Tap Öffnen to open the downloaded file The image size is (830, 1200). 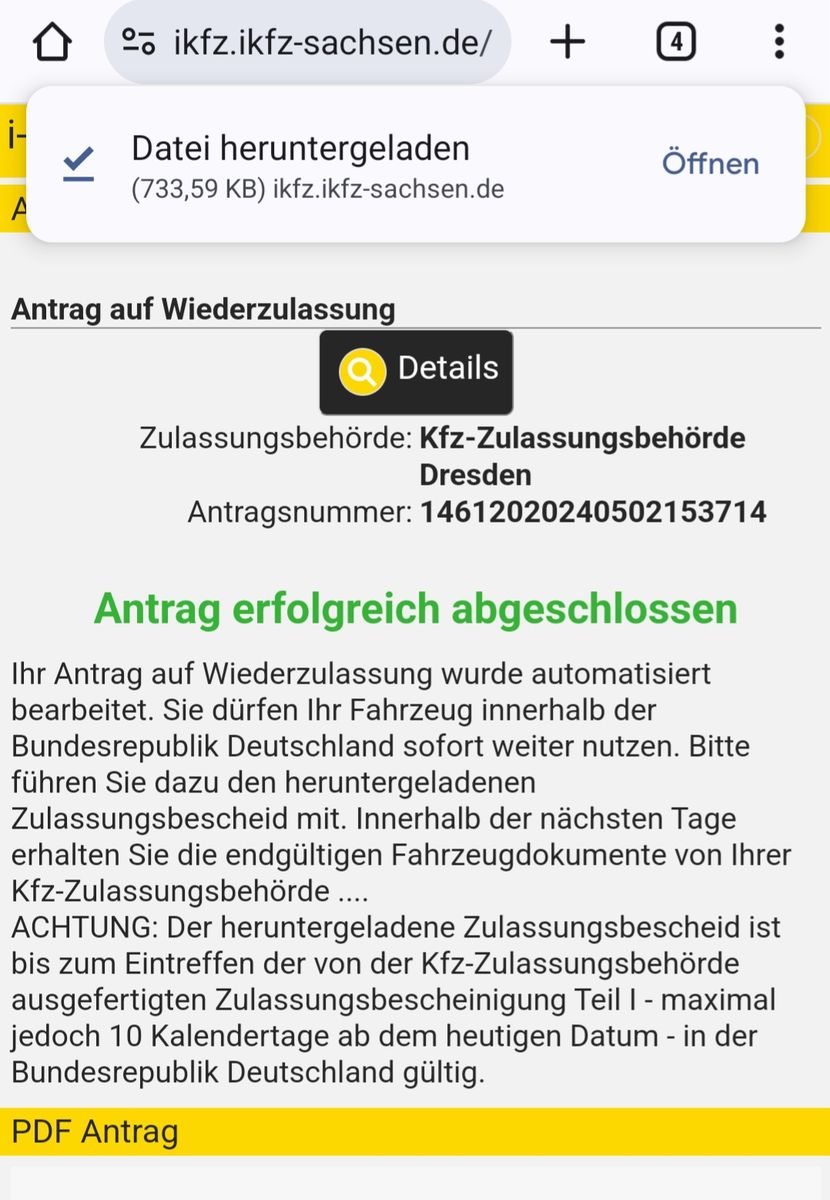[710, 163]
